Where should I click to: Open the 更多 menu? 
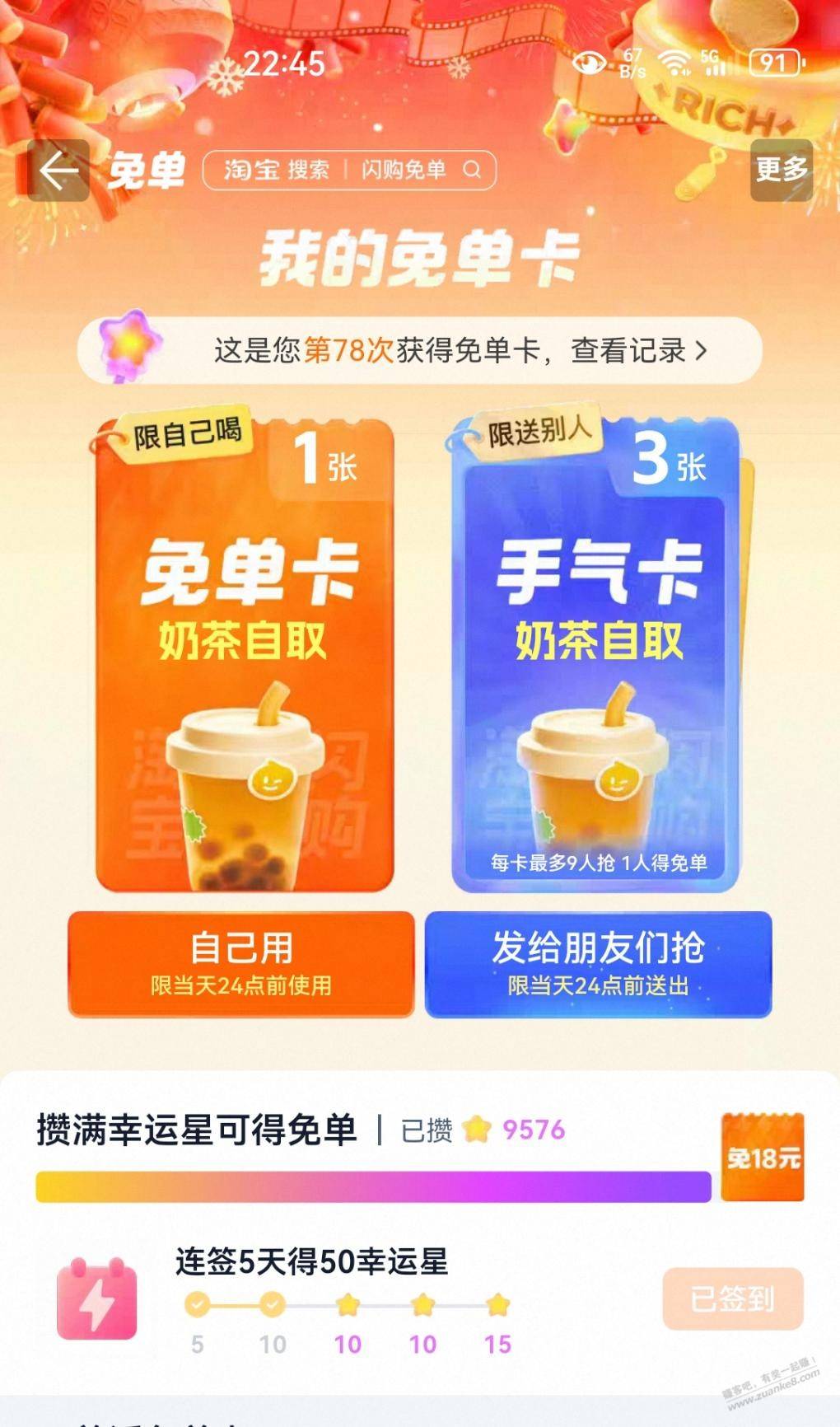pyautogui.click(x=781, y=171)
